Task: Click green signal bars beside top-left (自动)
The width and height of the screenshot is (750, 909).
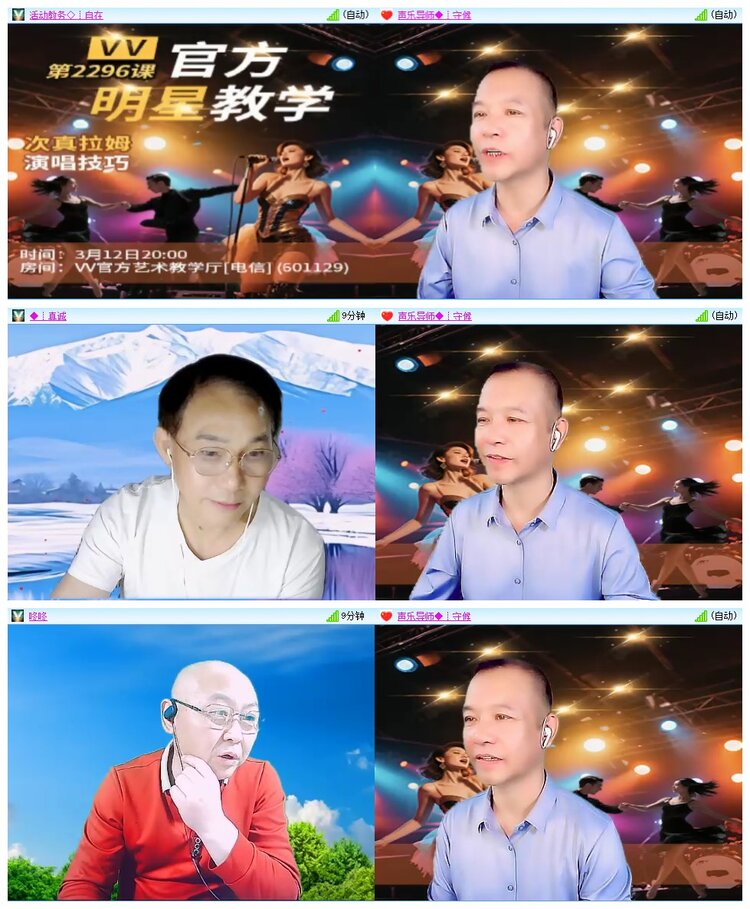Action: coord(333,13)
